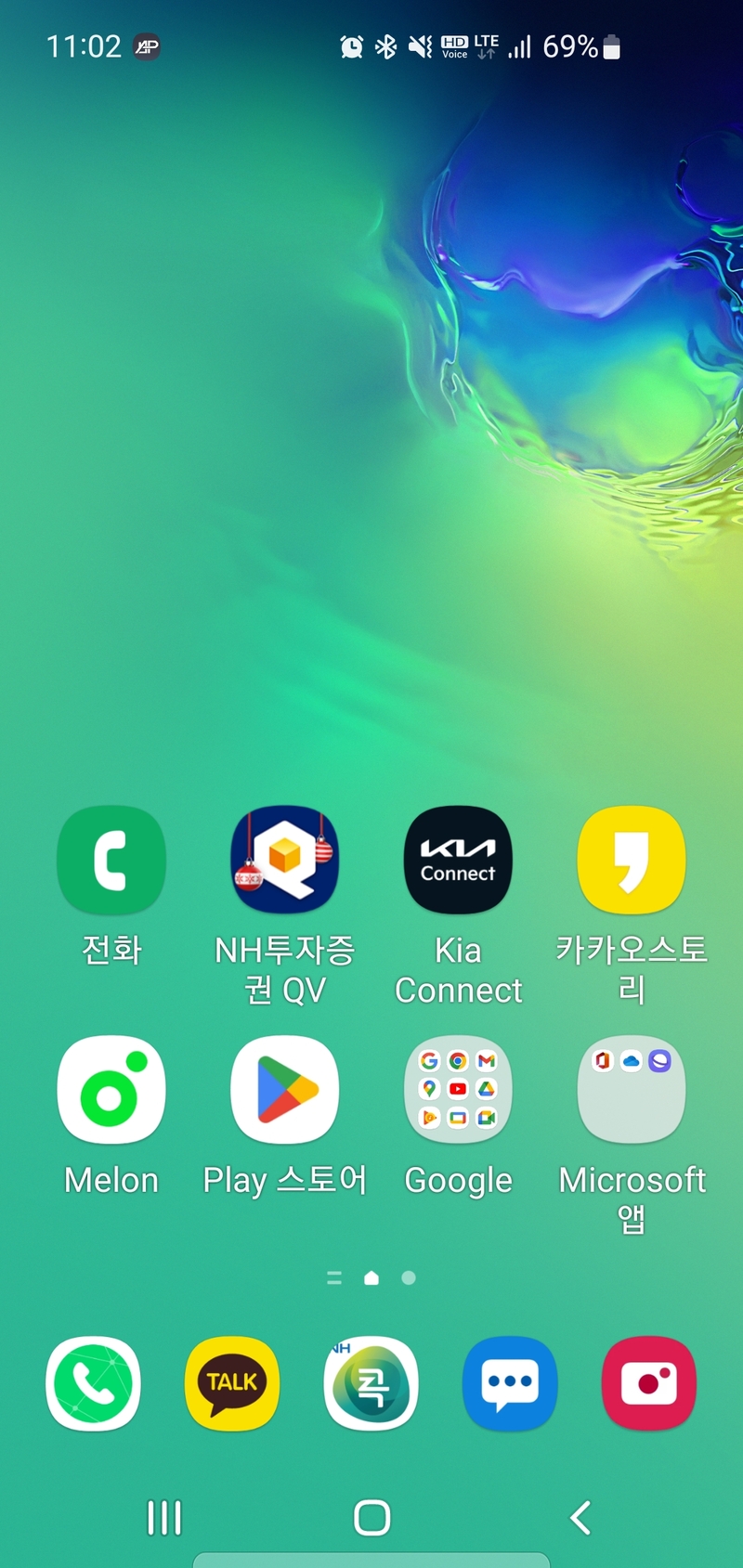Open the Melon music app
This screenshot has height=1568, width=743.
[111, 1090]
